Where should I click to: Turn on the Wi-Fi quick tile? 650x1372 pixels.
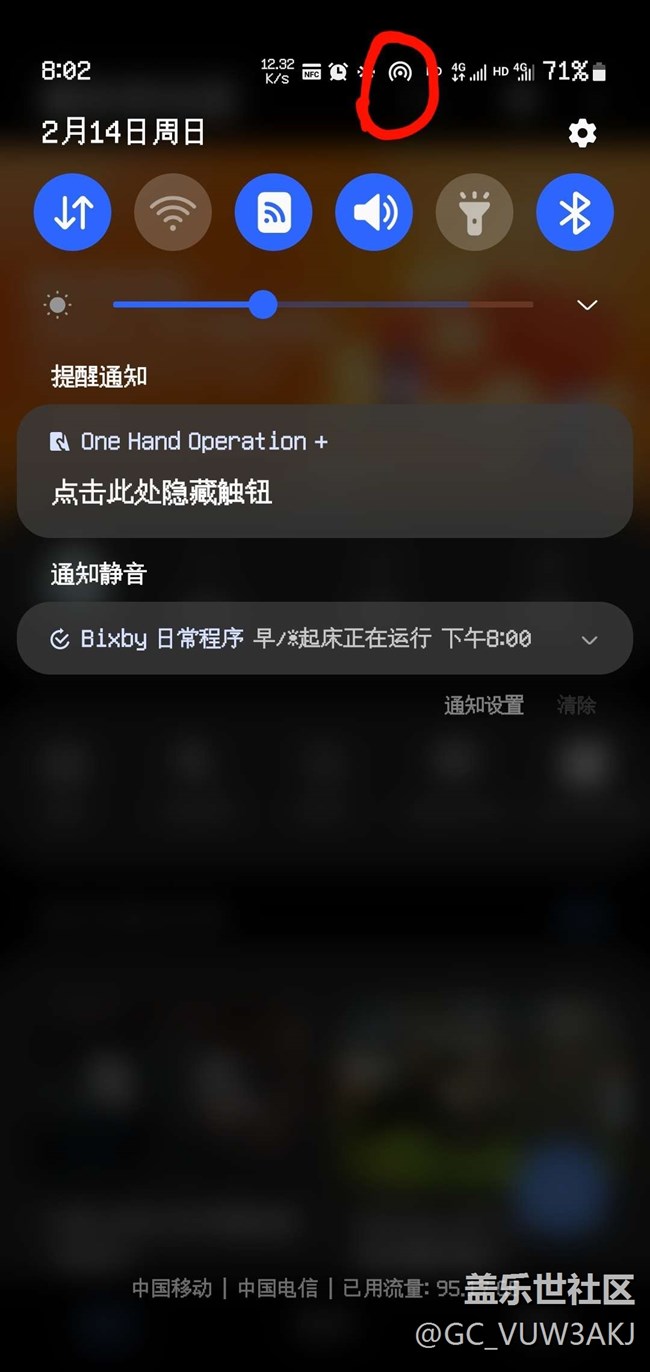pyautogui.click(x=173, y=212)
